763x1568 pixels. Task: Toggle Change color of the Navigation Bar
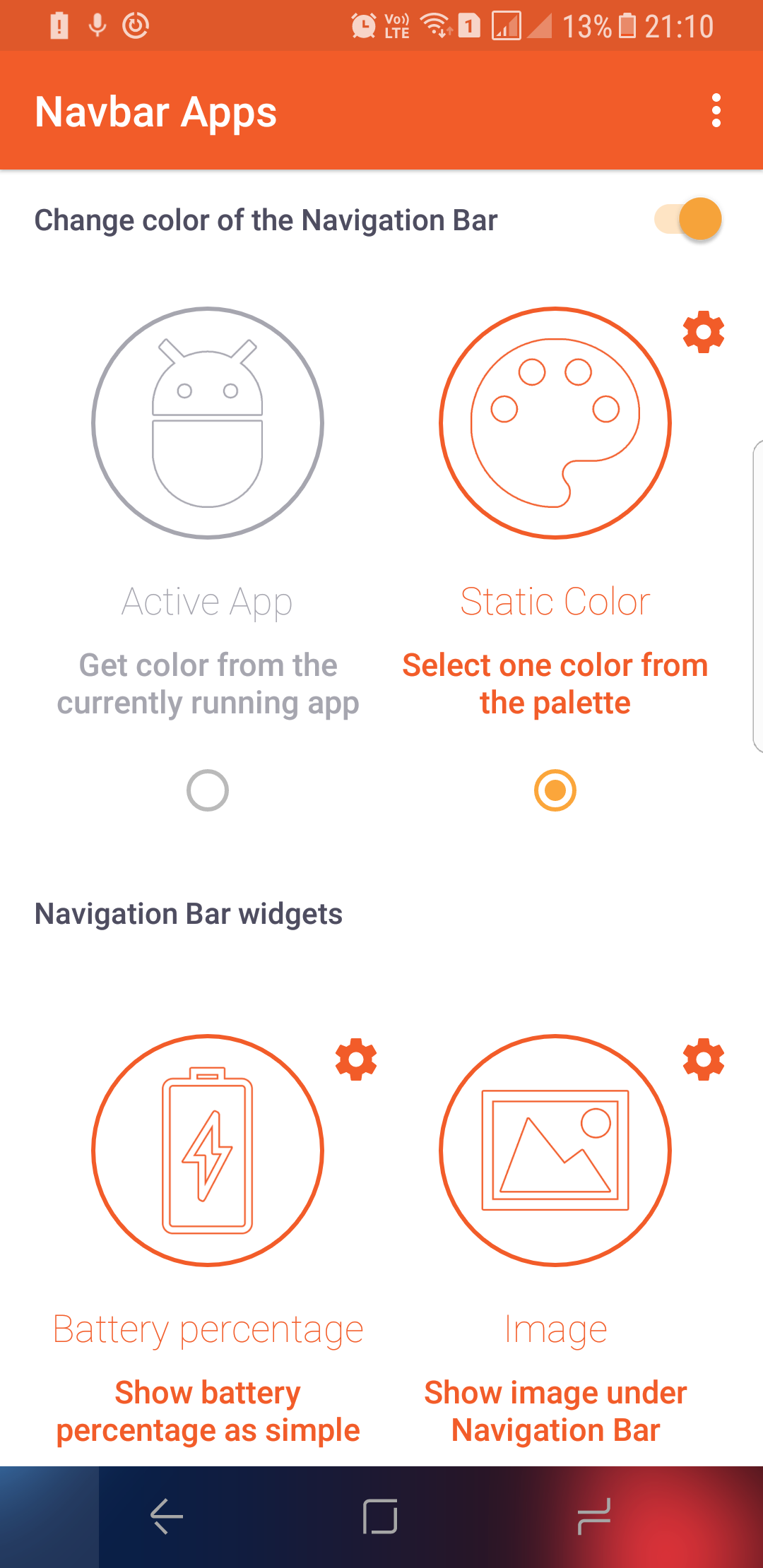[x=688, y=219]
